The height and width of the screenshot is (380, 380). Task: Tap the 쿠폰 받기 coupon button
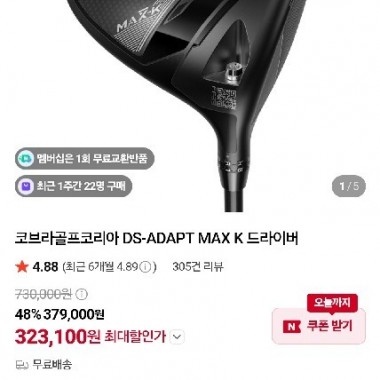319,326
